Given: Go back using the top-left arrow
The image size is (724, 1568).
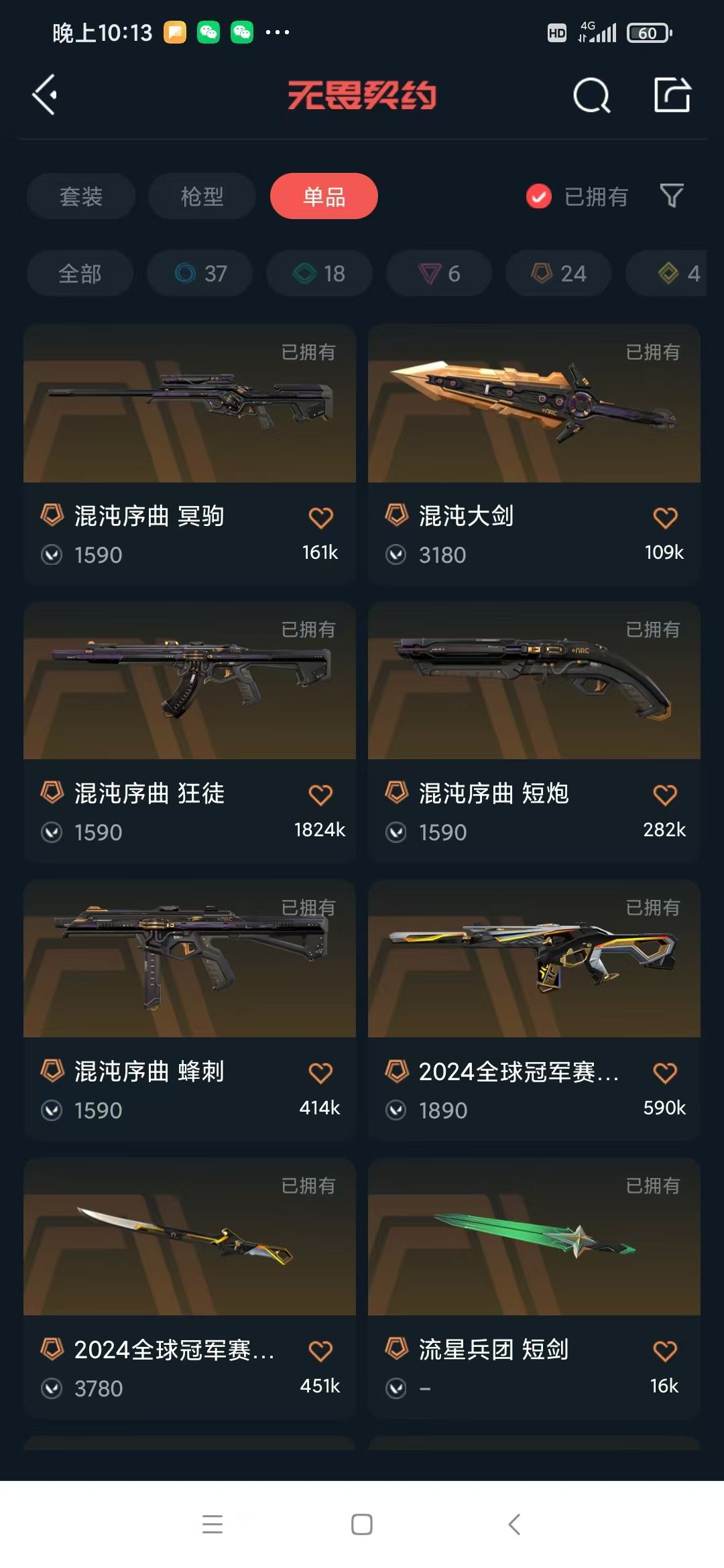Looking at the screenshot, I should pos(44,95).
